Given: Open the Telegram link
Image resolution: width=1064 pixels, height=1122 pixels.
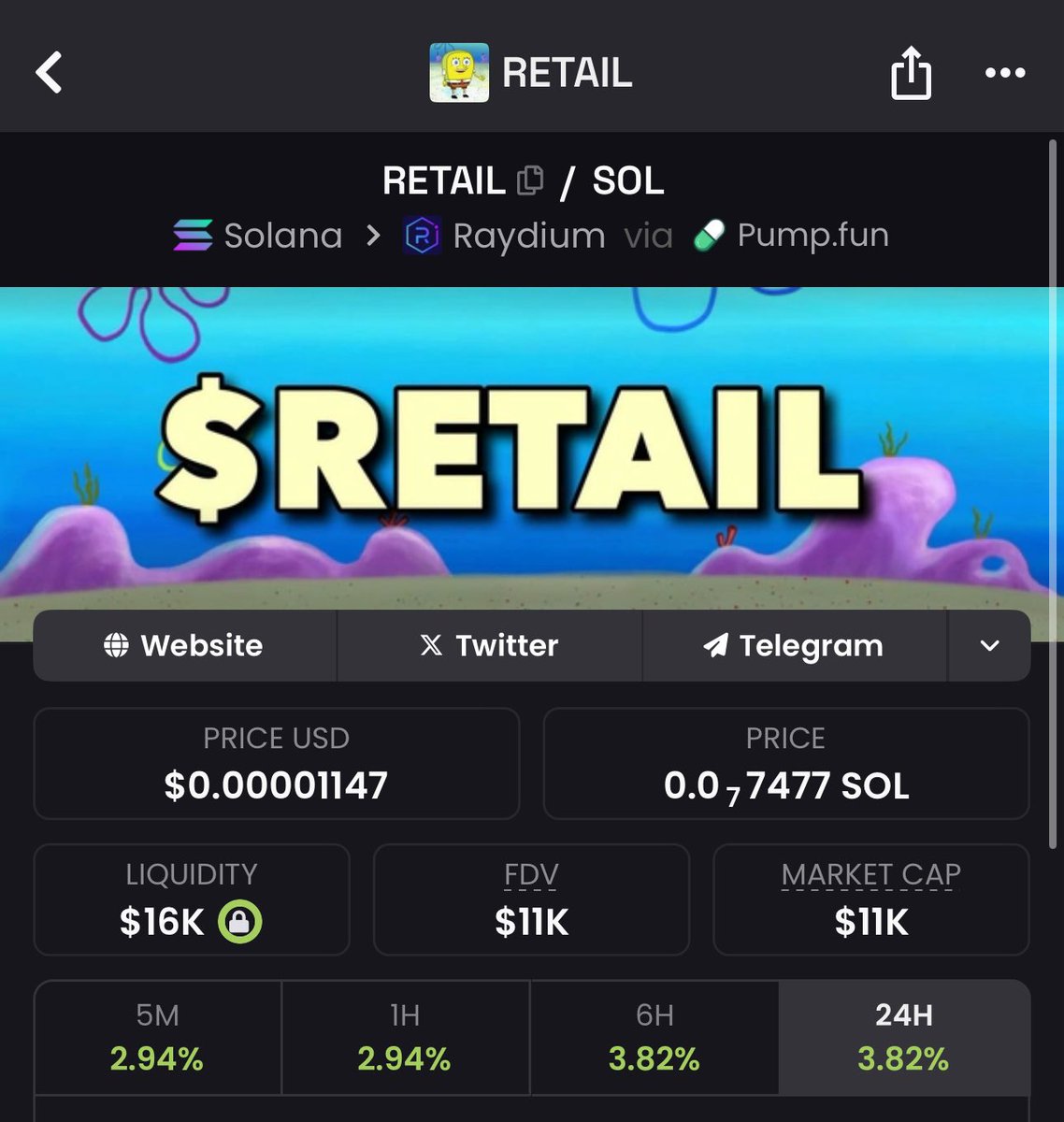Looking at the screenshot, I should pyautogui.click(x=794, y=645).
